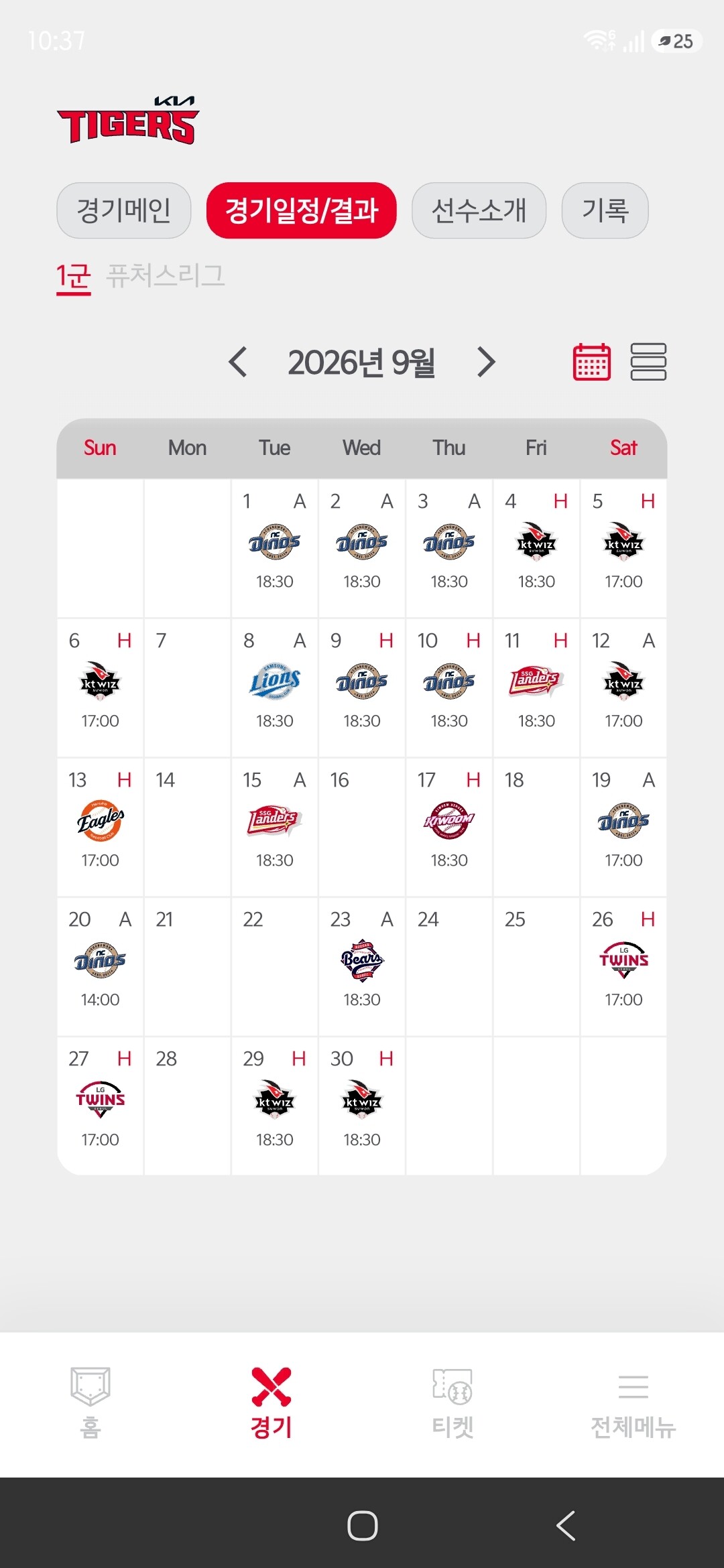This screenshot has width=724, height=1568.
Task: Open 전체메뉴 full menu
Action: 633,1403
